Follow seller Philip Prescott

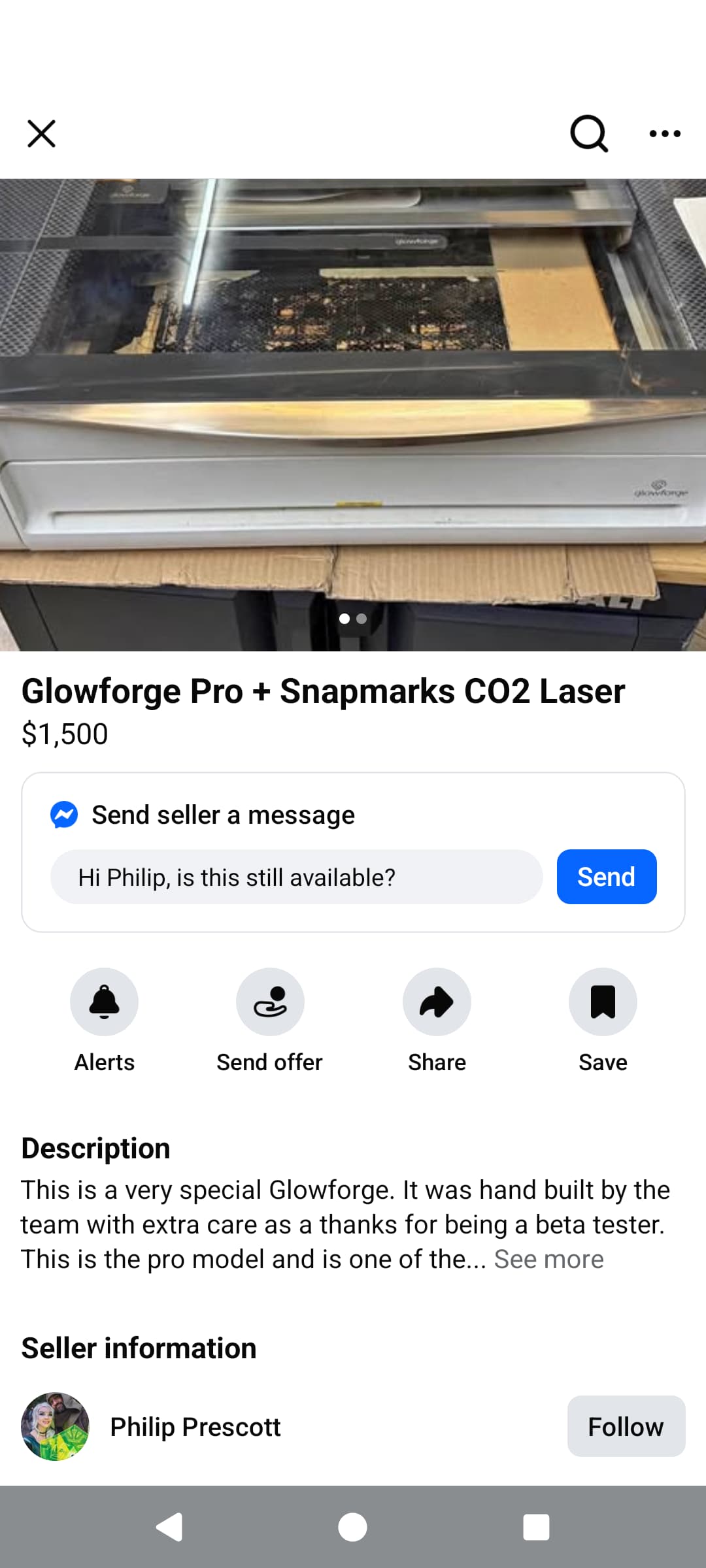pyautogui.click(x=626, y=1427)
